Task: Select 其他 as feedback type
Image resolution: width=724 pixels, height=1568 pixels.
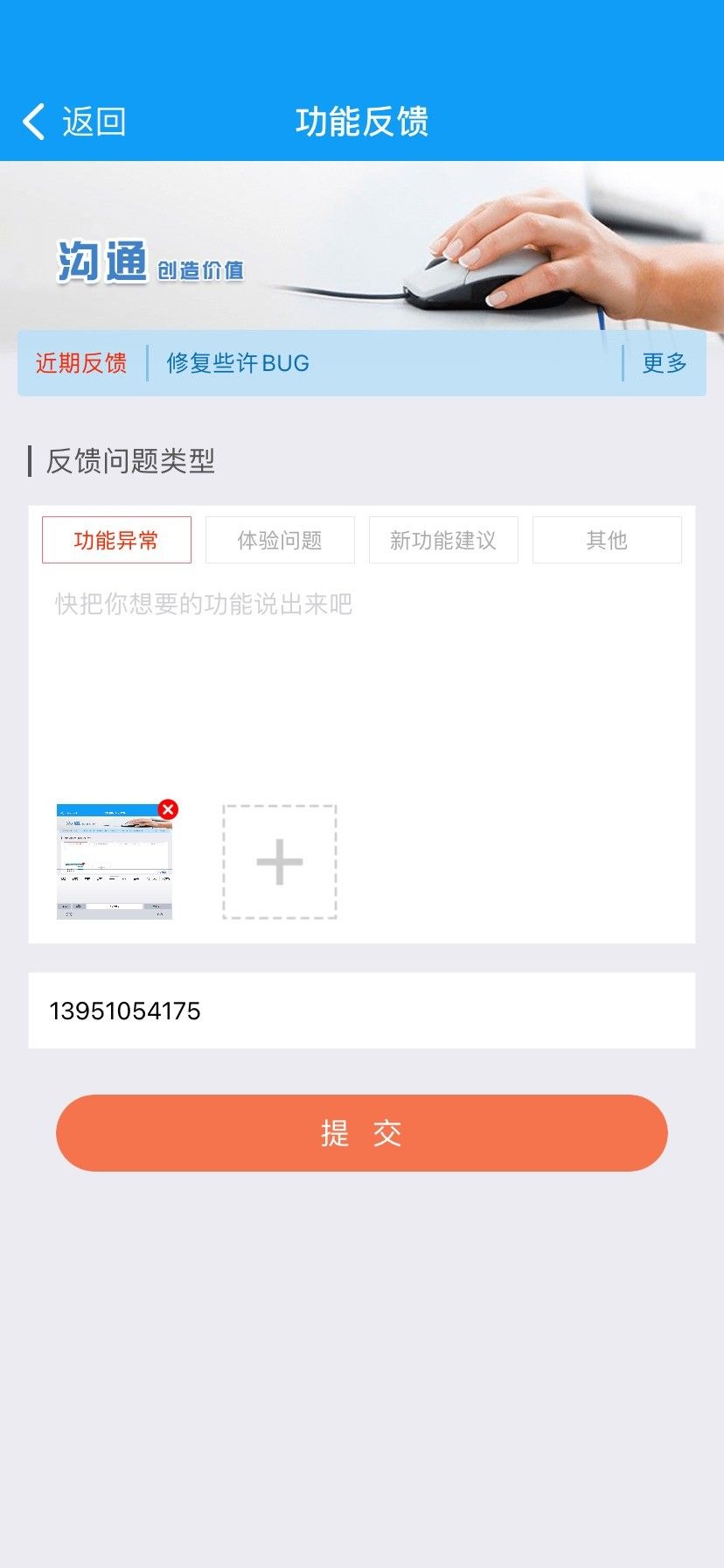Action: pos(607,540)
